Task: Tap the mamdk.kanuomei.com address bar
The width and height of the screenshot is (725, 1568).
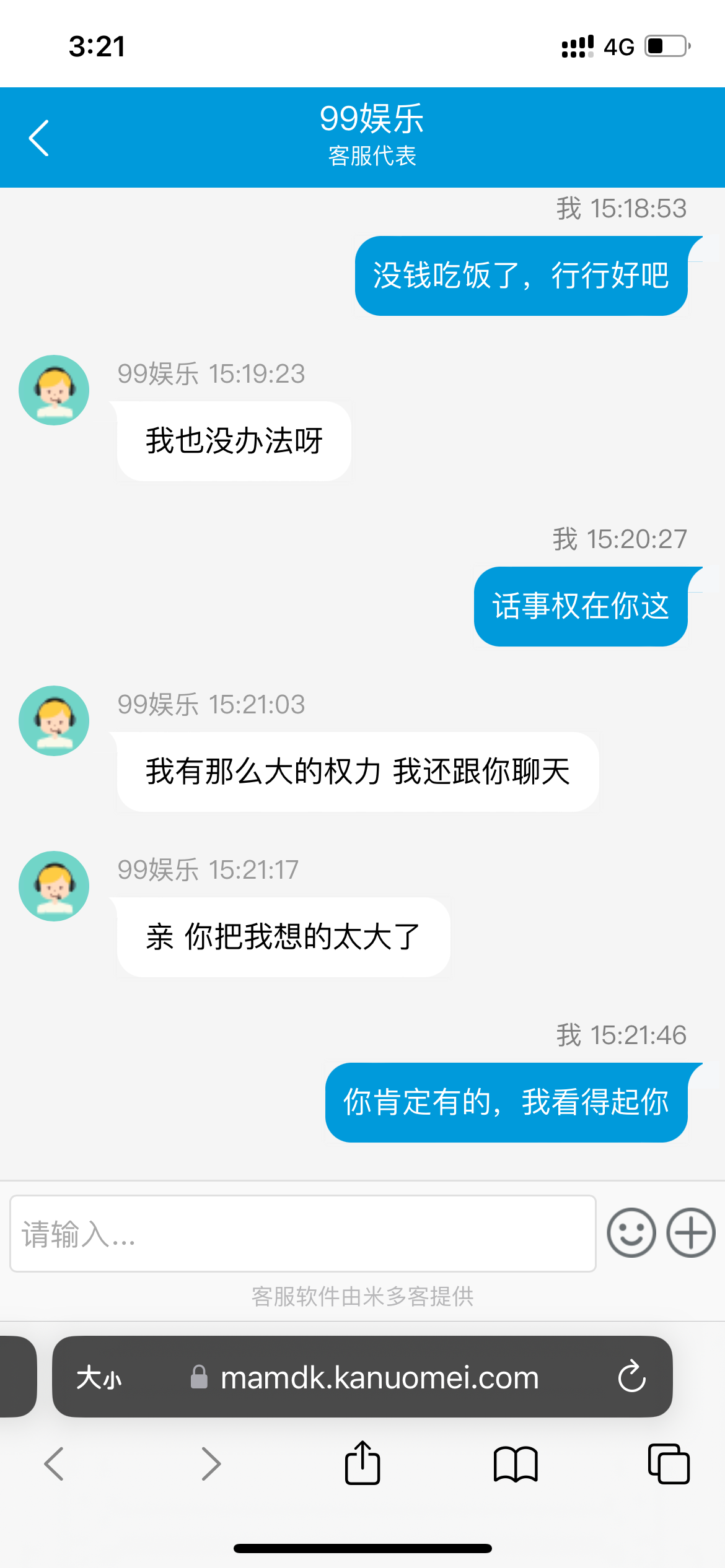Action: click(379, 1378)
